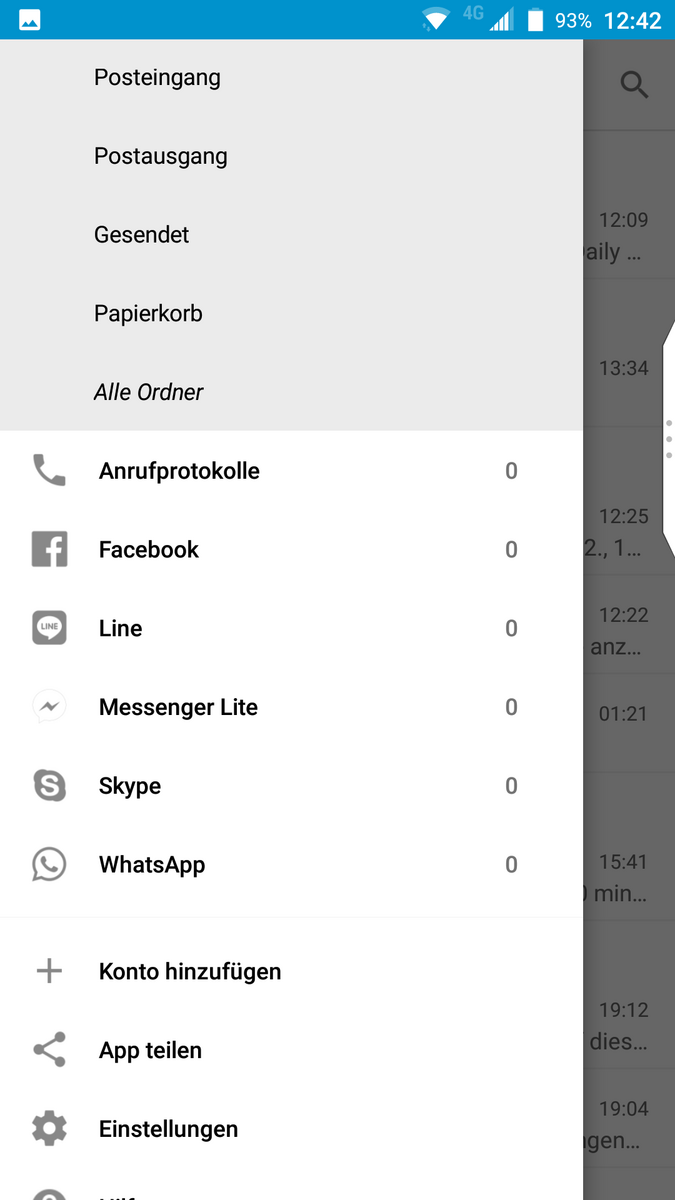Open the Papierkorb folder

point(148,314)
